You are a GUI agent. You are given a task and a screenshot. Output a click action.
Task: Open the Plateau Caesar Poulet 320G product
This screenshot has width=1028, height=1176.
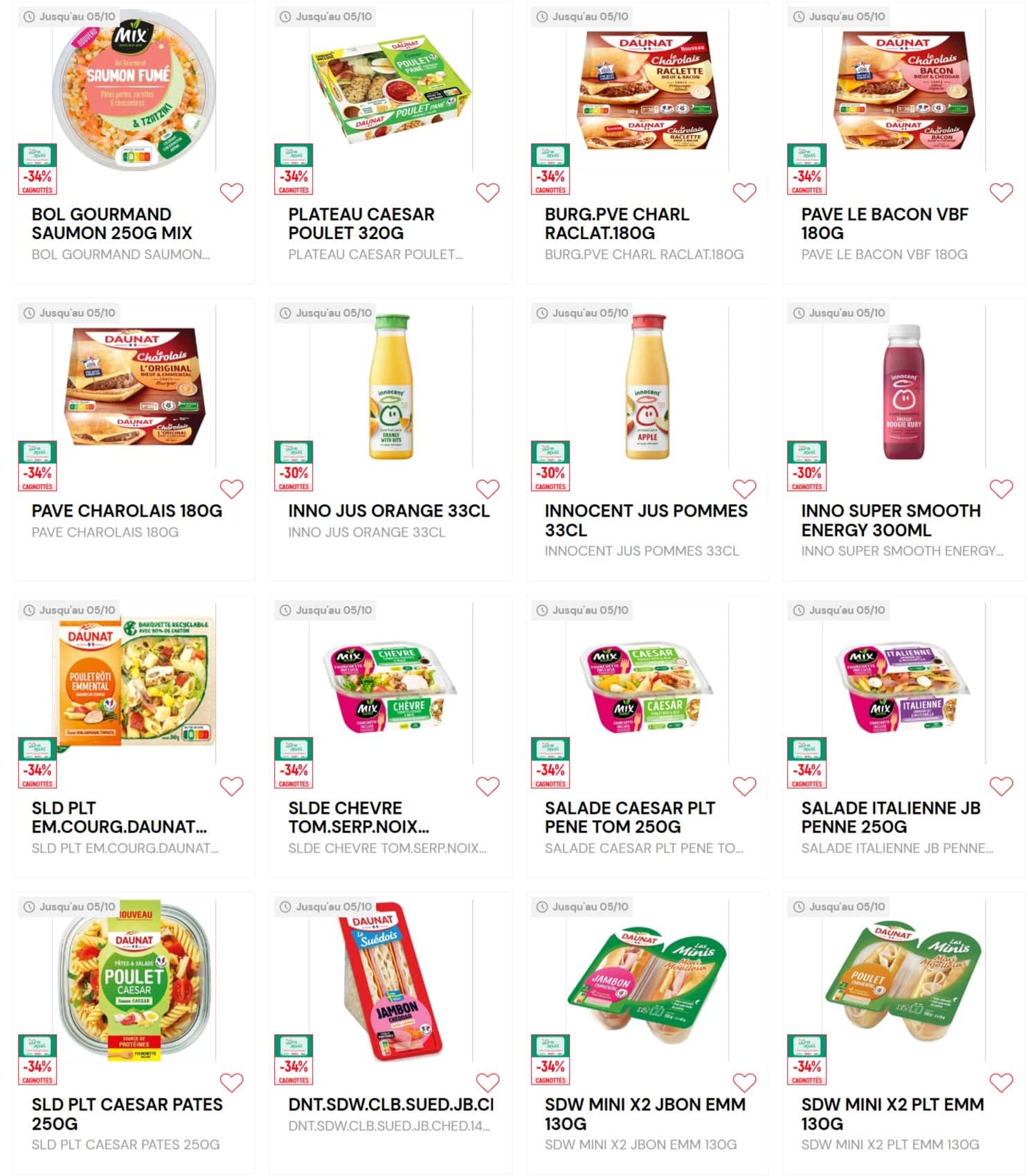coord(361,223)
